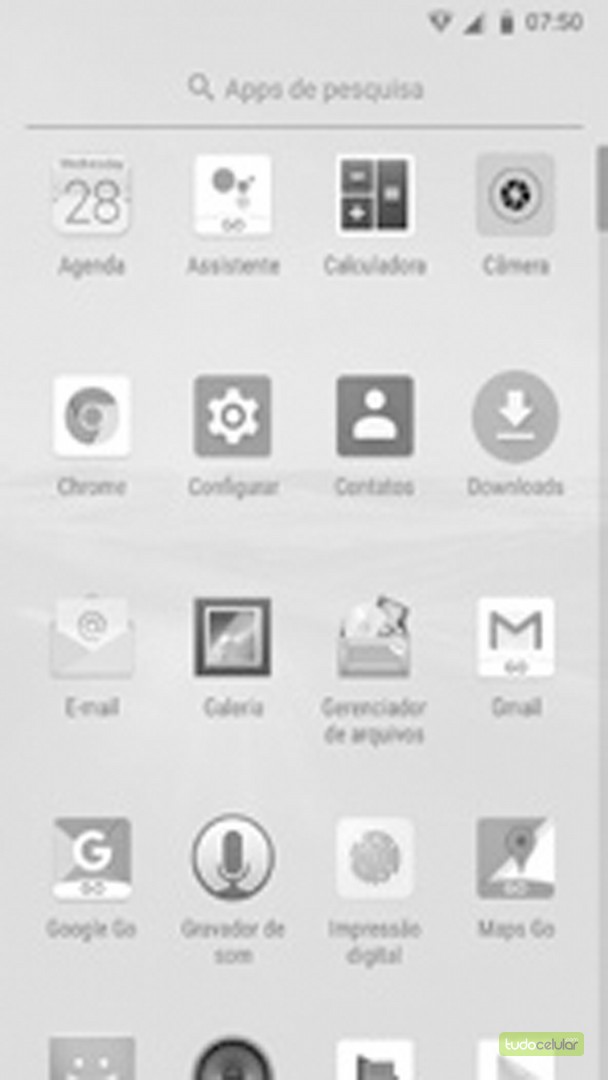Open the Agenda calendar app

[x=91, y=195]
